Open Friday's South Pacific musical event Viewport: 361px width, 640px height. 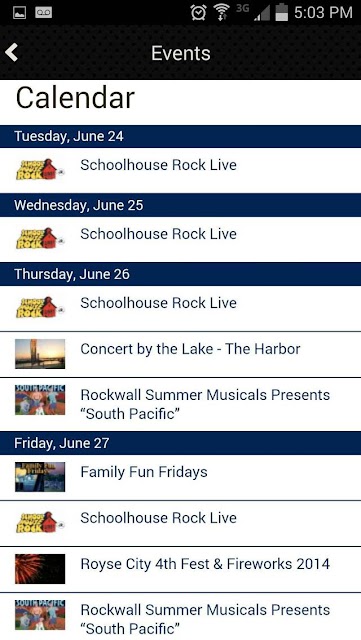click(x=180, y=617)
